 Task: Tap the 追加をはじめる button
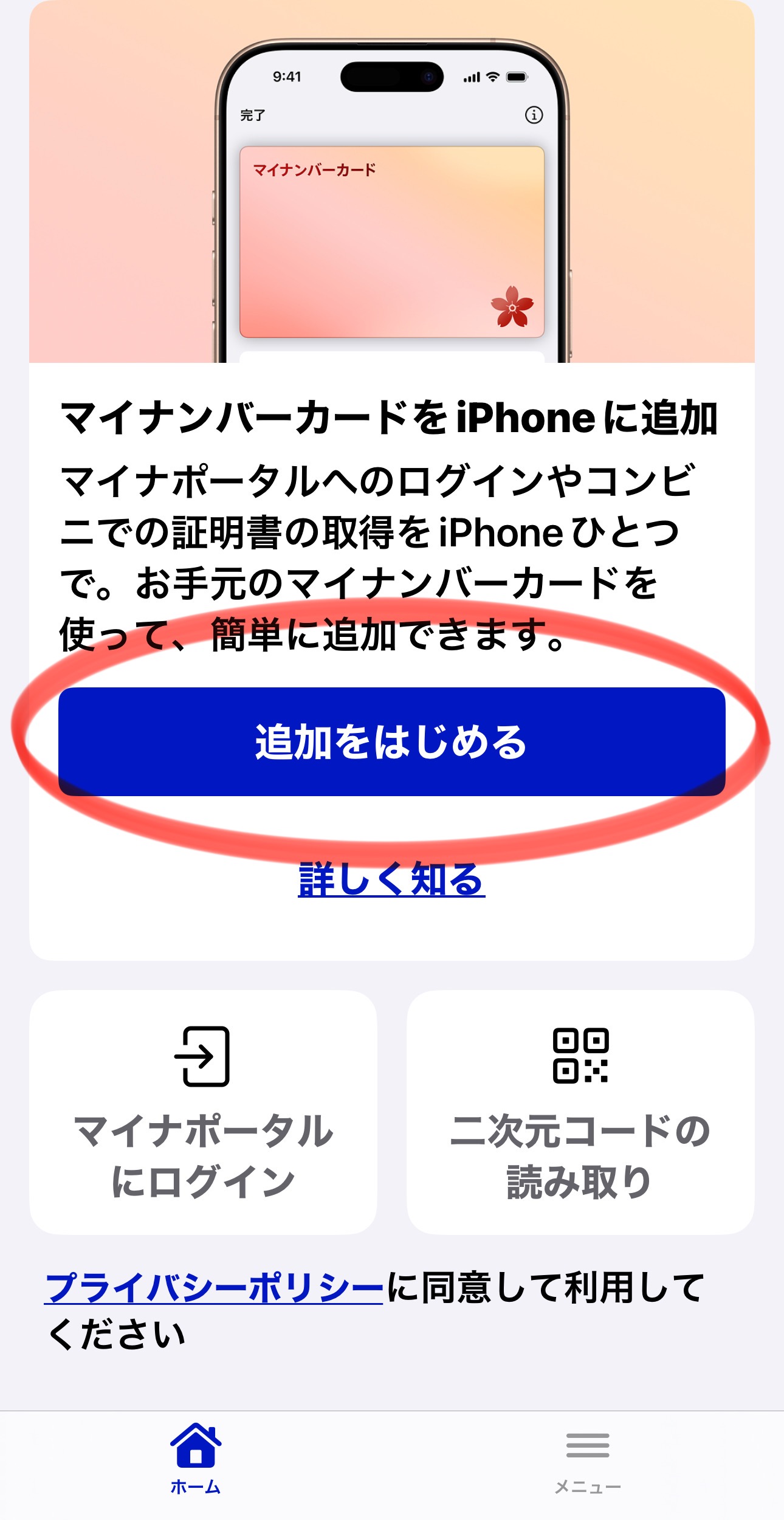pos(392,741)
